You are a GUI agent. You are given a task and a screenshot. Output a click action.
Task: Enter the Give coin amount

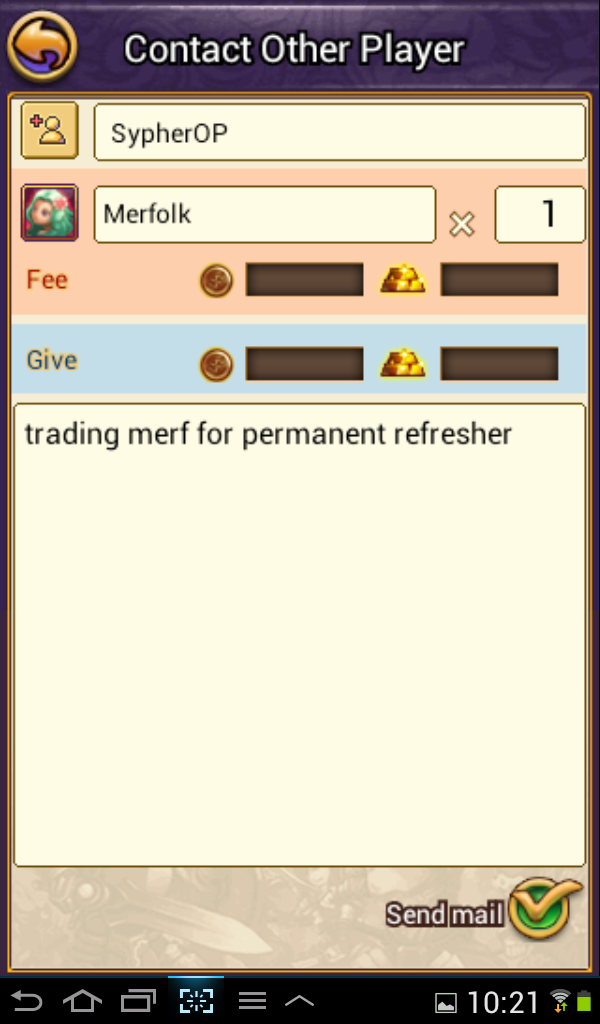(304, 364)
